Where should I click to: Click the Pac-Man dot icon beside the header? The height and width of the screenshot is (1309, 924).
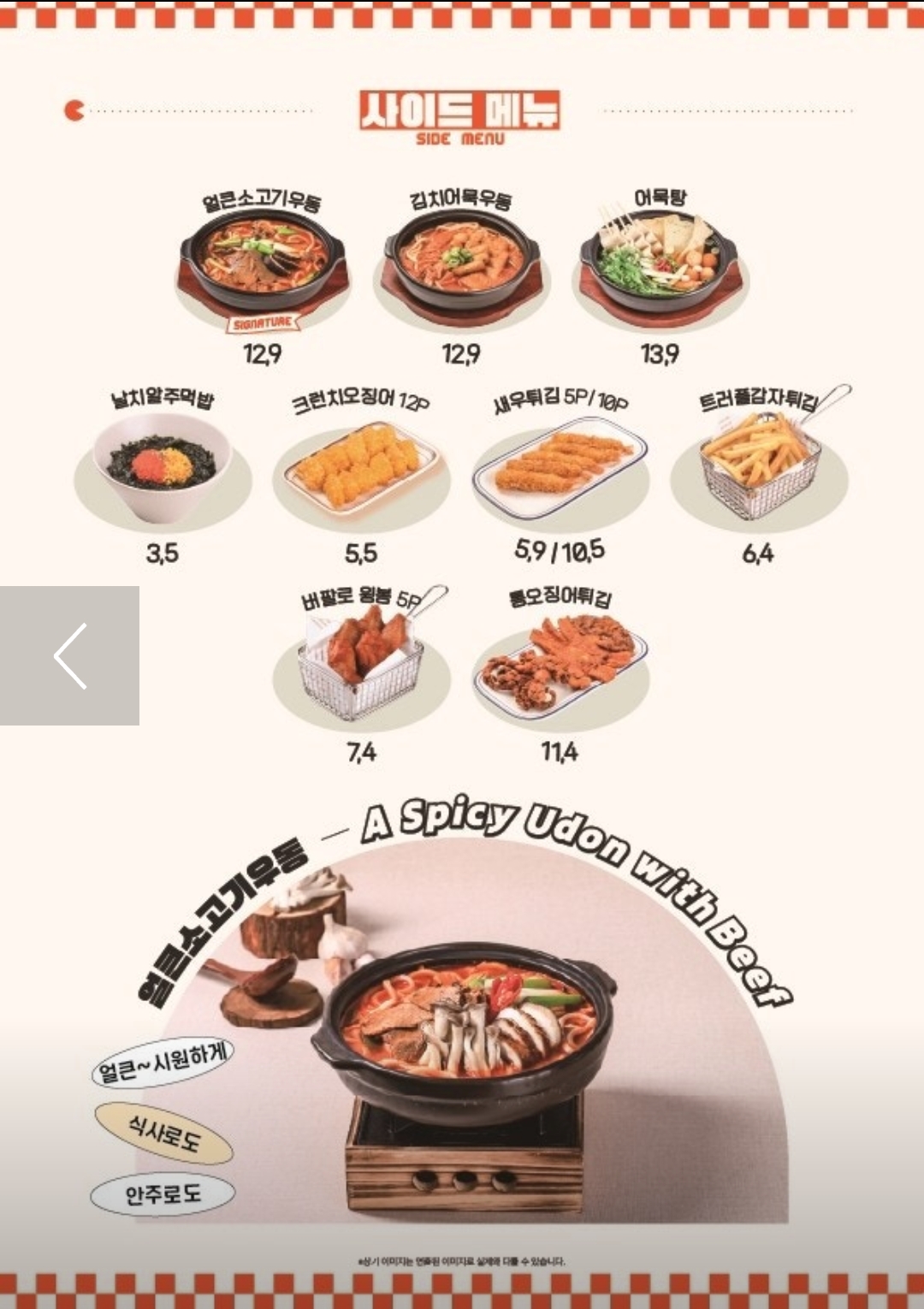(x=72, y=110)
